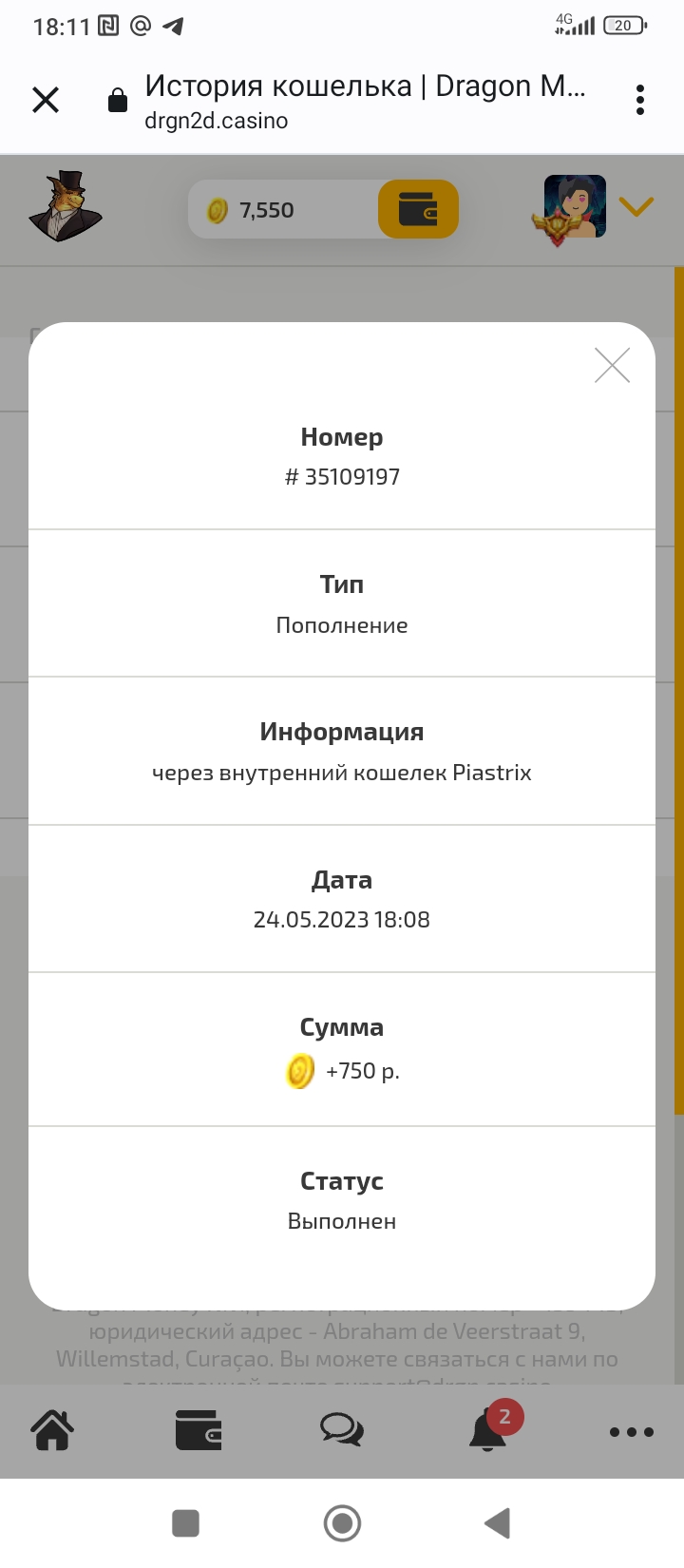Open the wallet section from bottom navigation
684x1568 pixels.
[x=197, y=1431]
